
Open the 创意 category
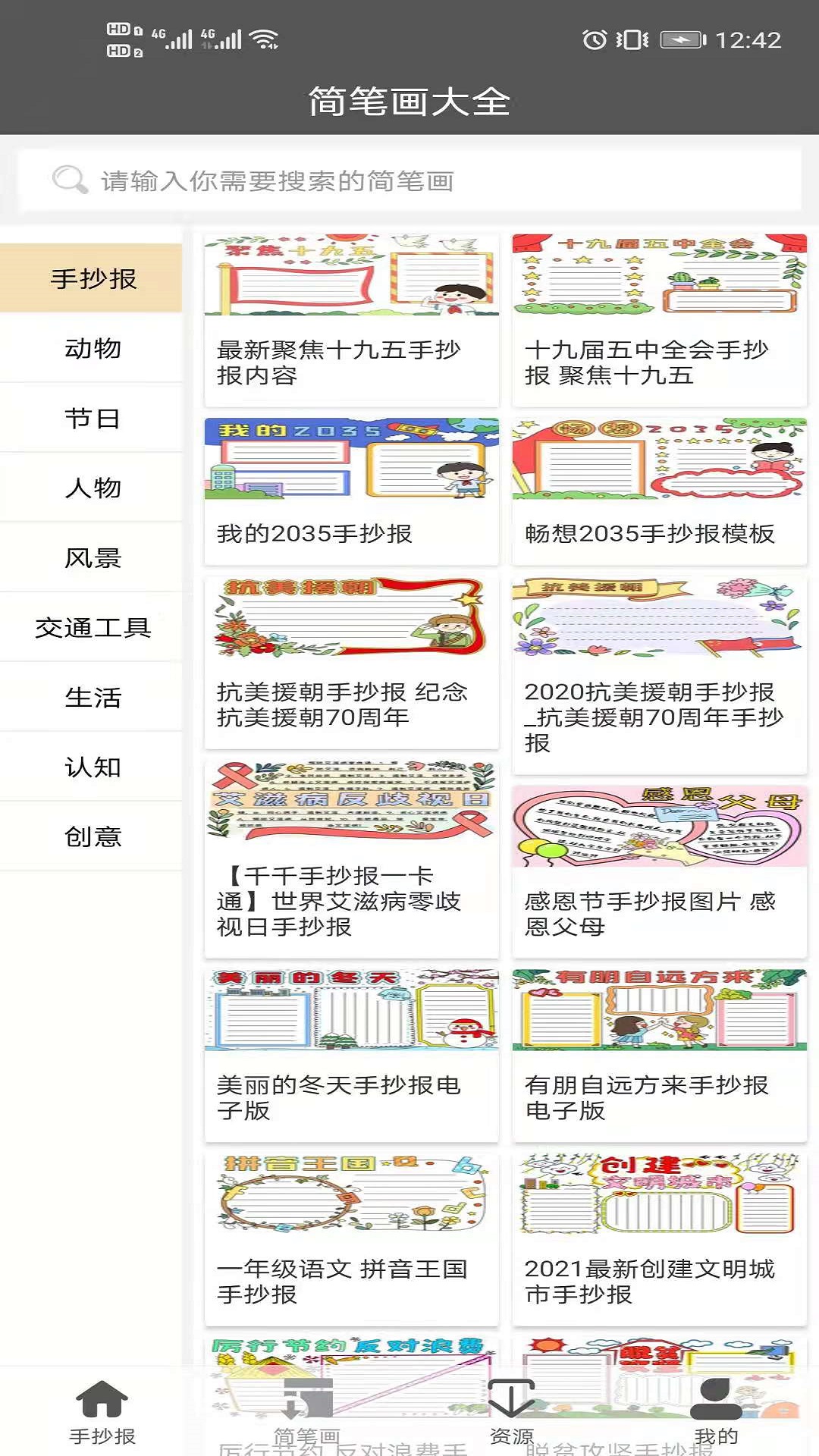(x=92, y=837)
